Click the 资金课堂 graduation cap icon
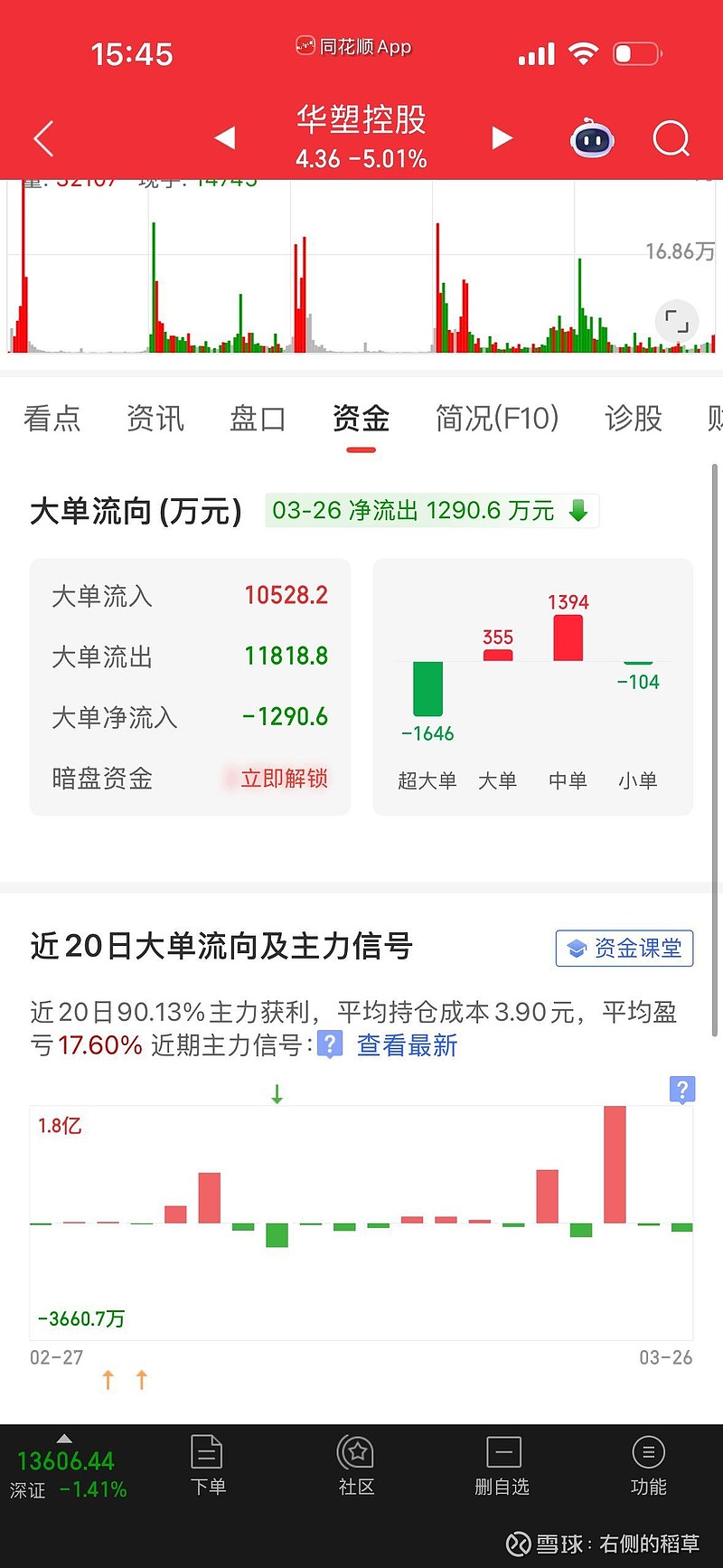Image resolution: width=723 pixels, height=1568 pixels. pos(576,947)
